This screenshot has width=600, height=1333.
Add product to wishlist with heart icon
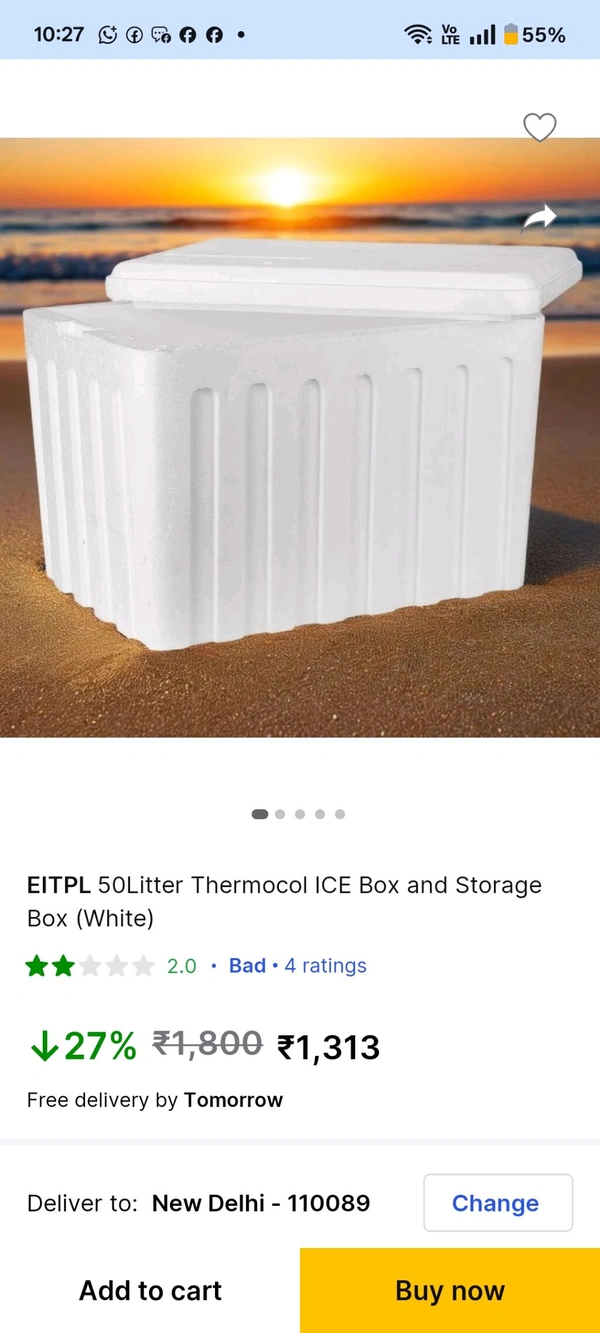click(540, 128)
